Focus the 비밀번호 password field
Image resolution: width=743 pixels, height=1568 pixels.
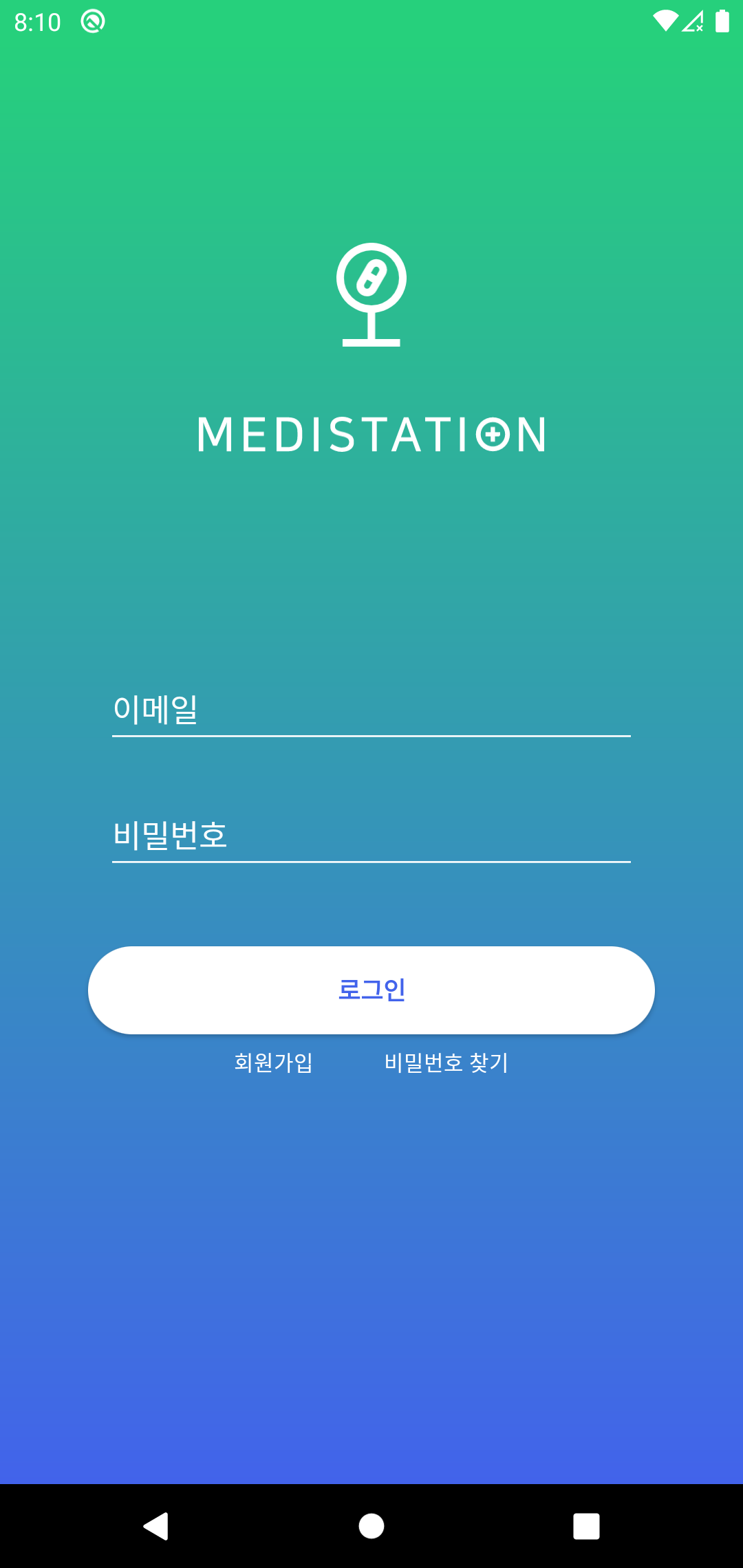pos(371,836)
